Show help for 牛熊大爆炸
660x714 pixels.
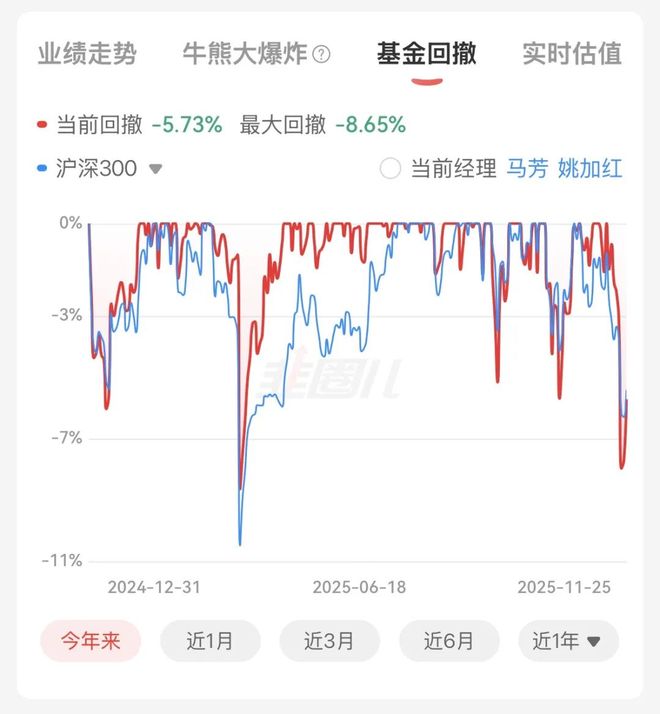click(x=321, y=54)
